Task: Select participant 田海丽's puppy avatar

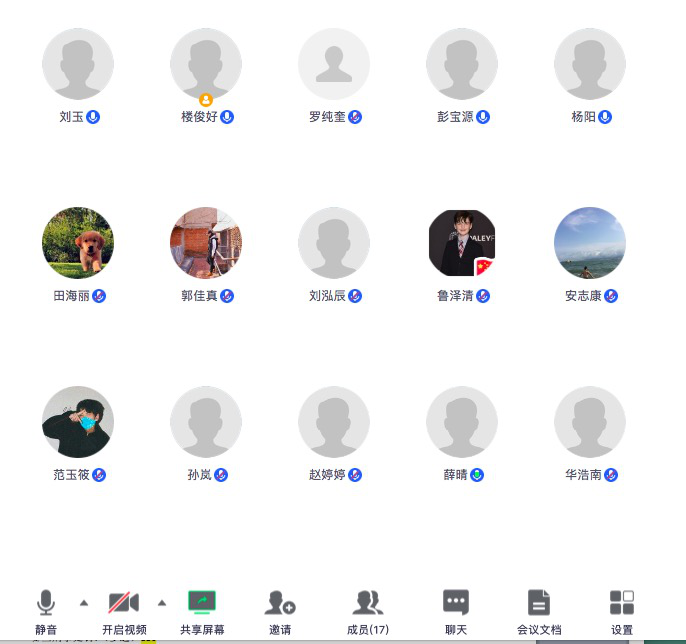Action: click(x=78, y=243)
